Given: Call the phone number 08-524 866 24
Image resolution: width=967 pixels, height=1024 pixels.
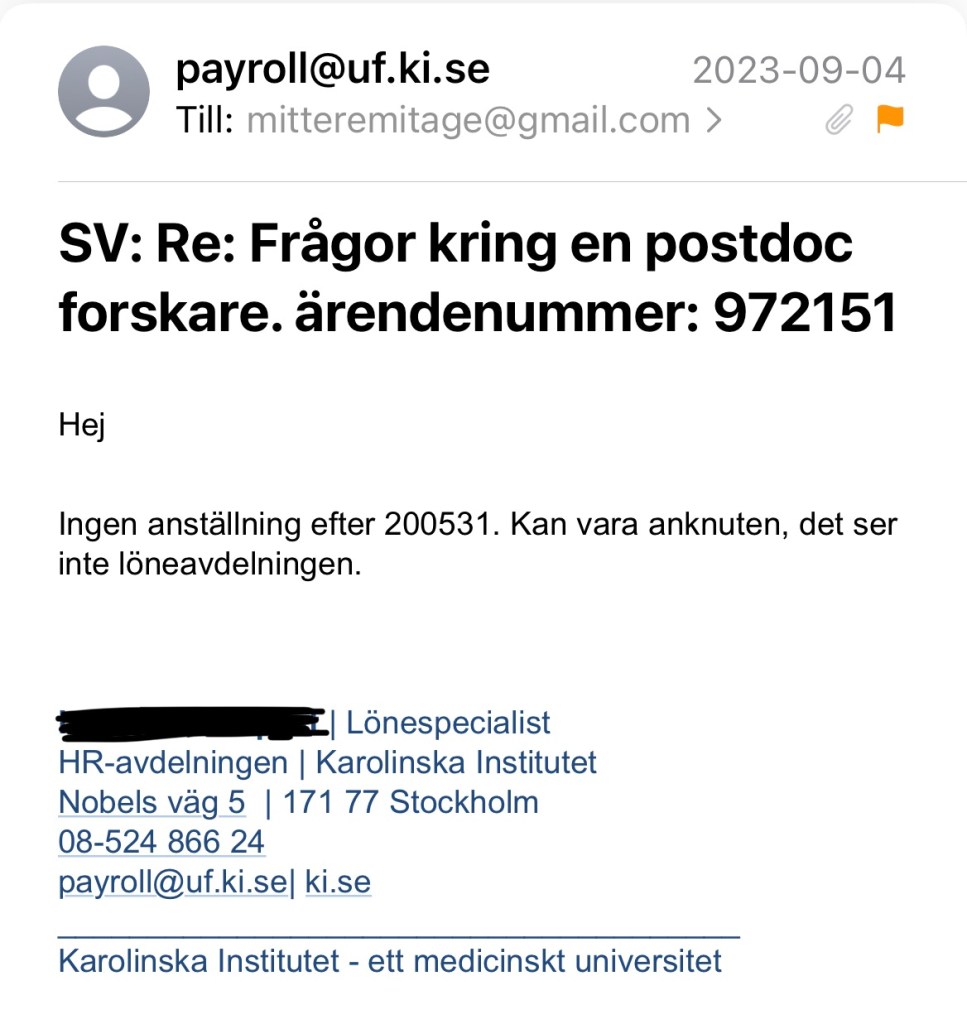Looking at the screenshot, I should (x=161, y=842).
